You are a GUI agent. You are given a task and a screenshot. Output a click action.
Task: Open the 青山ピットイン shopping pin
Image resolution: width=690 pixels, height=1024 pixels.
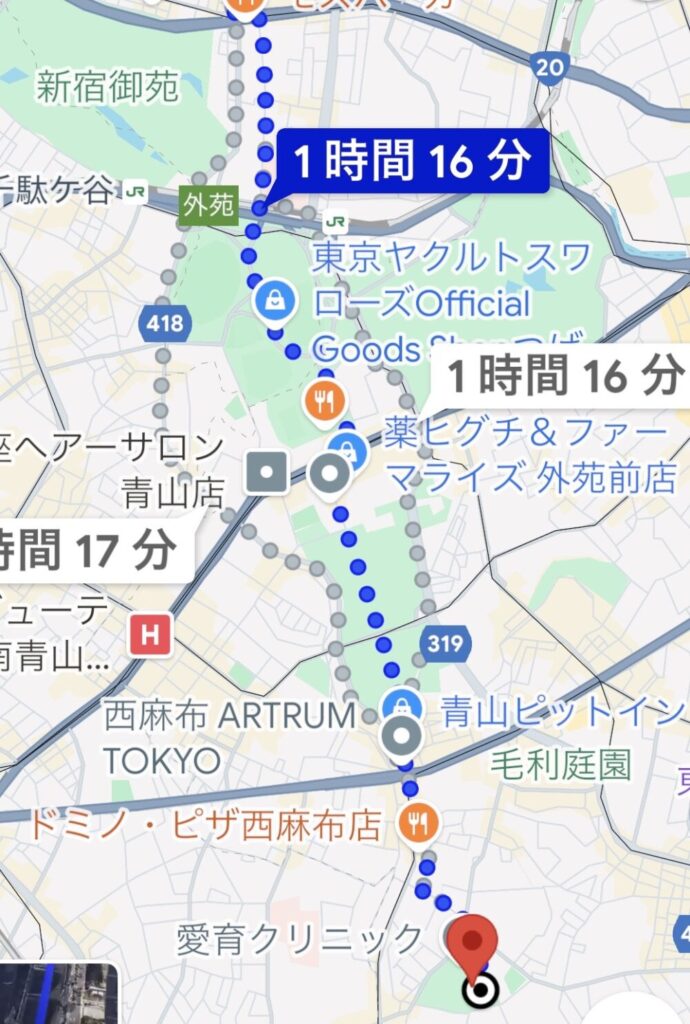[402, 704]
